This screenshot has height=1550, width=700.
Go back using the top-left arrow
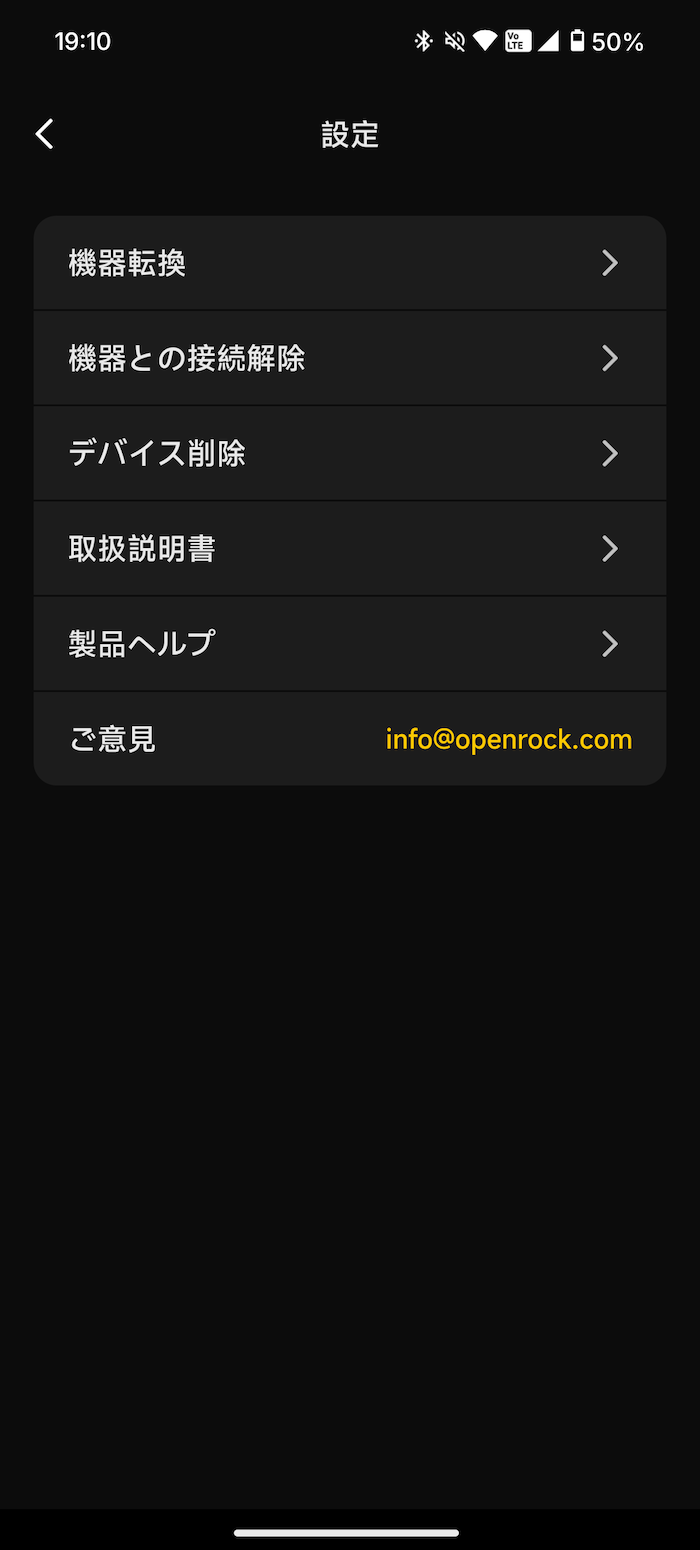(x=45, y=134)
